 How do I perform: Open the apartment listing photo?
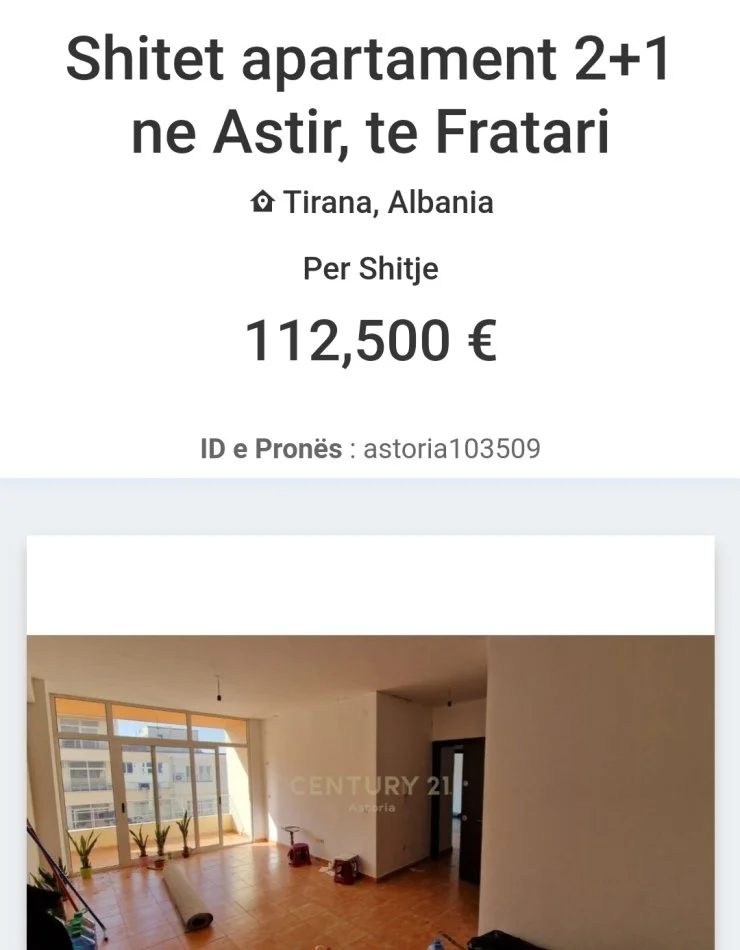click(x=370, y=792)
